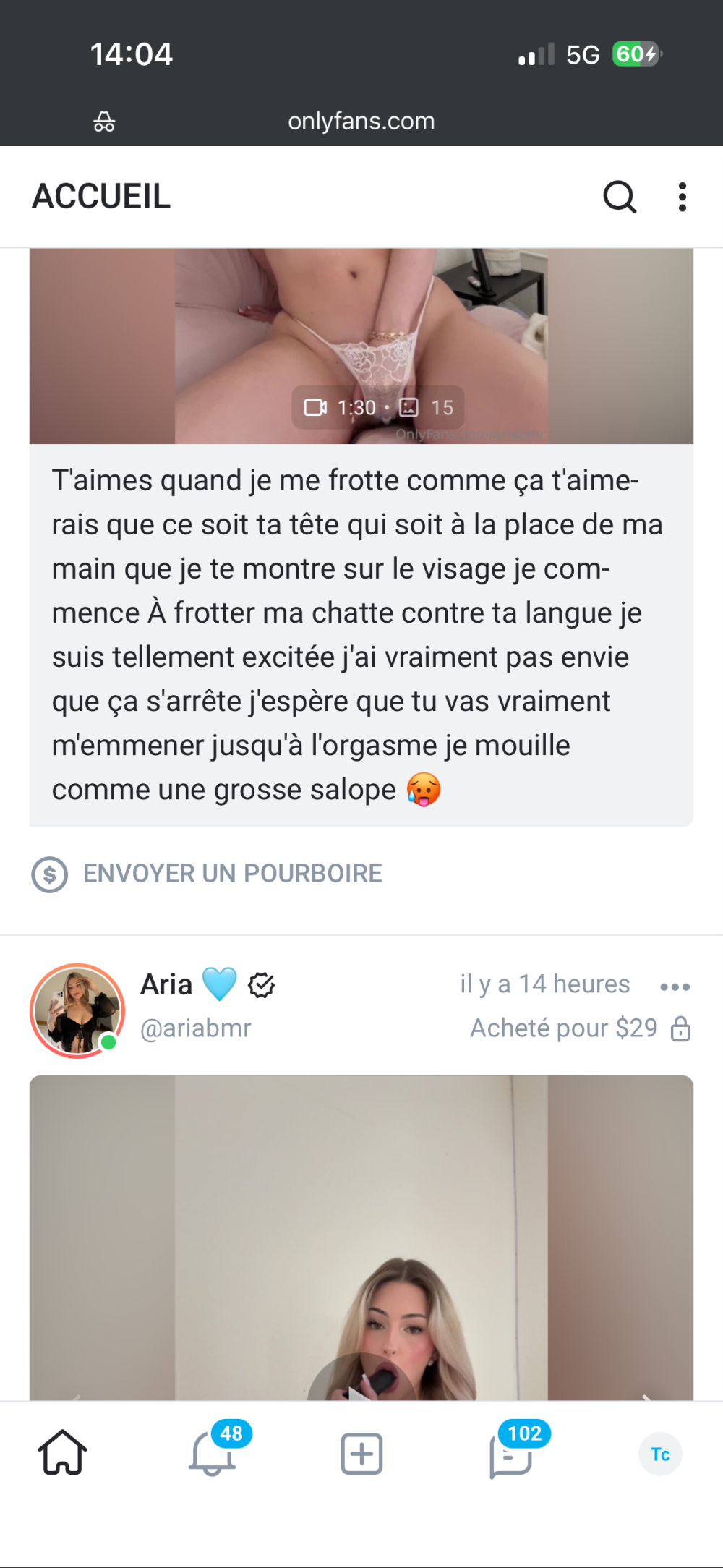The image size is (723, 1568).
Task: Open the overflow menu beside search
Action: 682,197
